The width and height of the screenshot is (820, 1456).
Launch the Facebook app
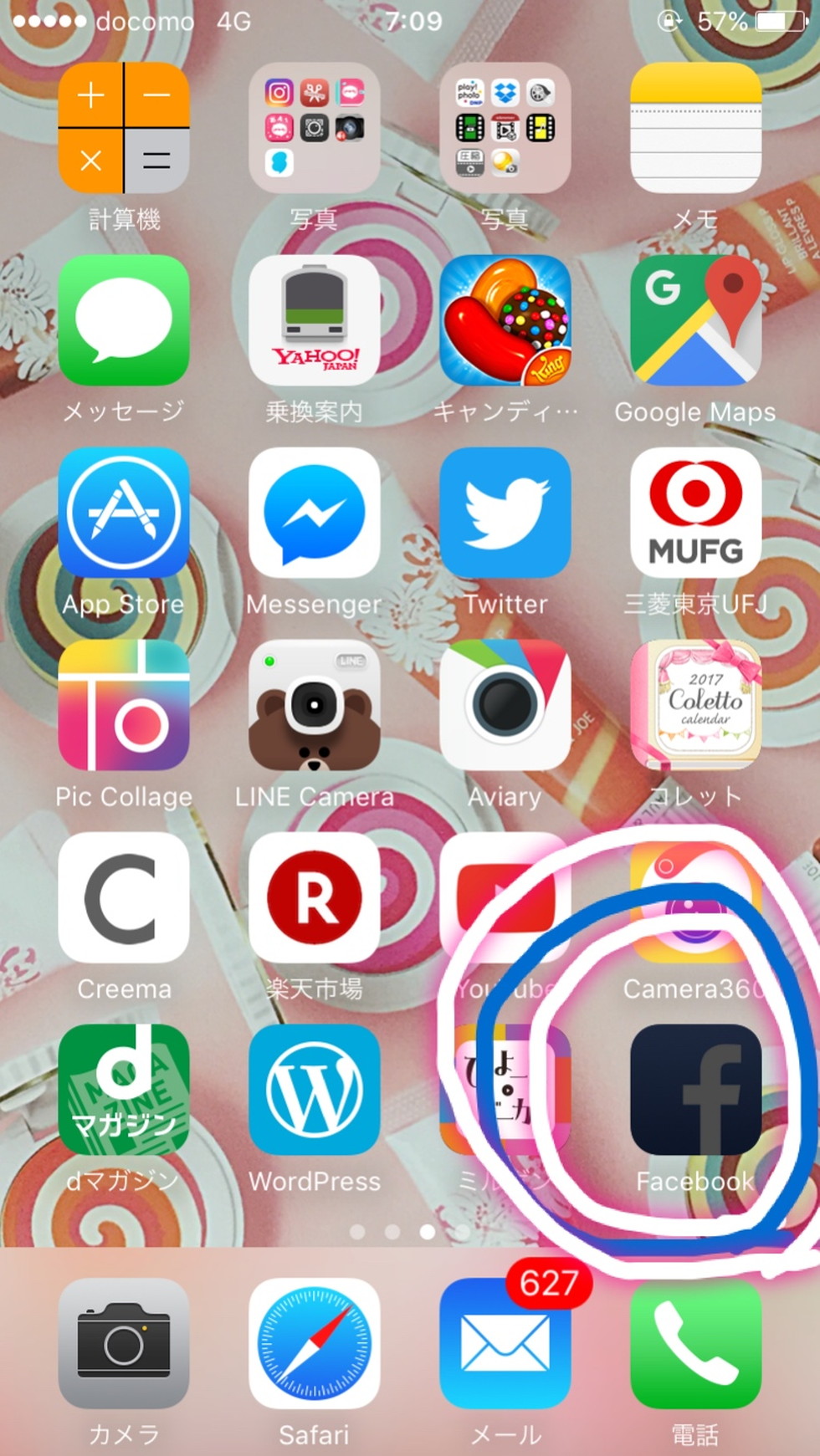pos(695,1090)
